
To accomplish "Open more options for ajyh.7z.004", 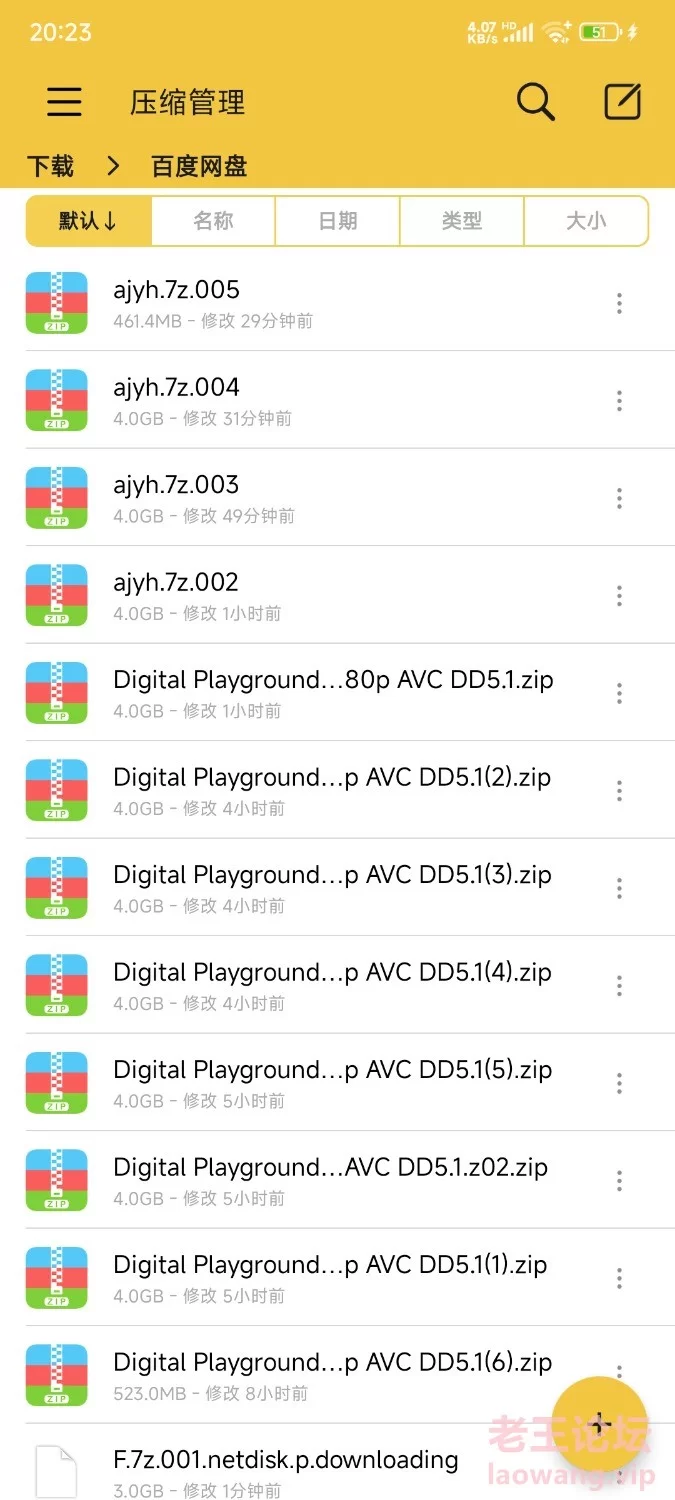I will coord(619,401).
